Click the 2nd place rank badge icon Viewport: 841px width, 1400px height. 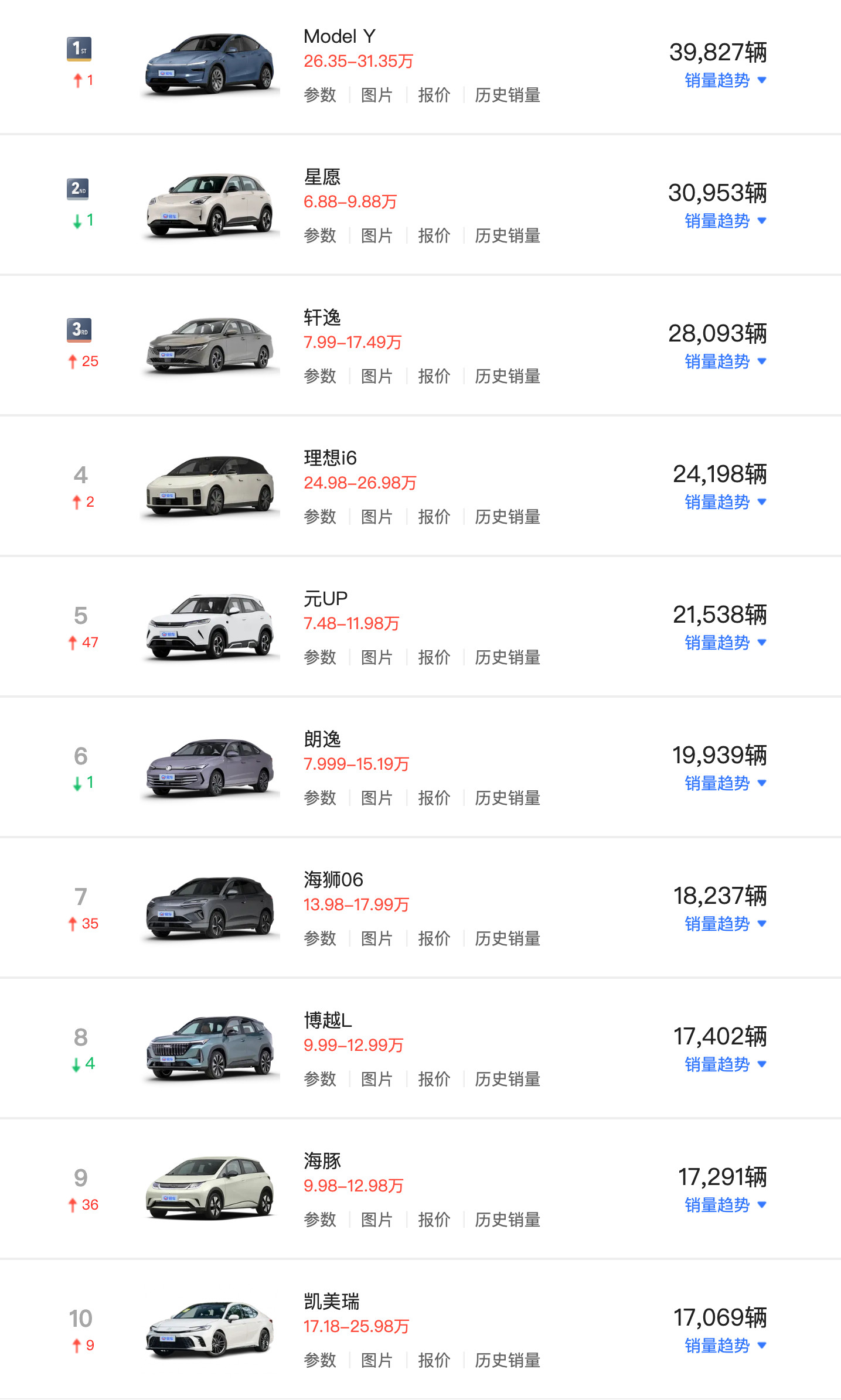pyautogui.click(x=79, y=189)
